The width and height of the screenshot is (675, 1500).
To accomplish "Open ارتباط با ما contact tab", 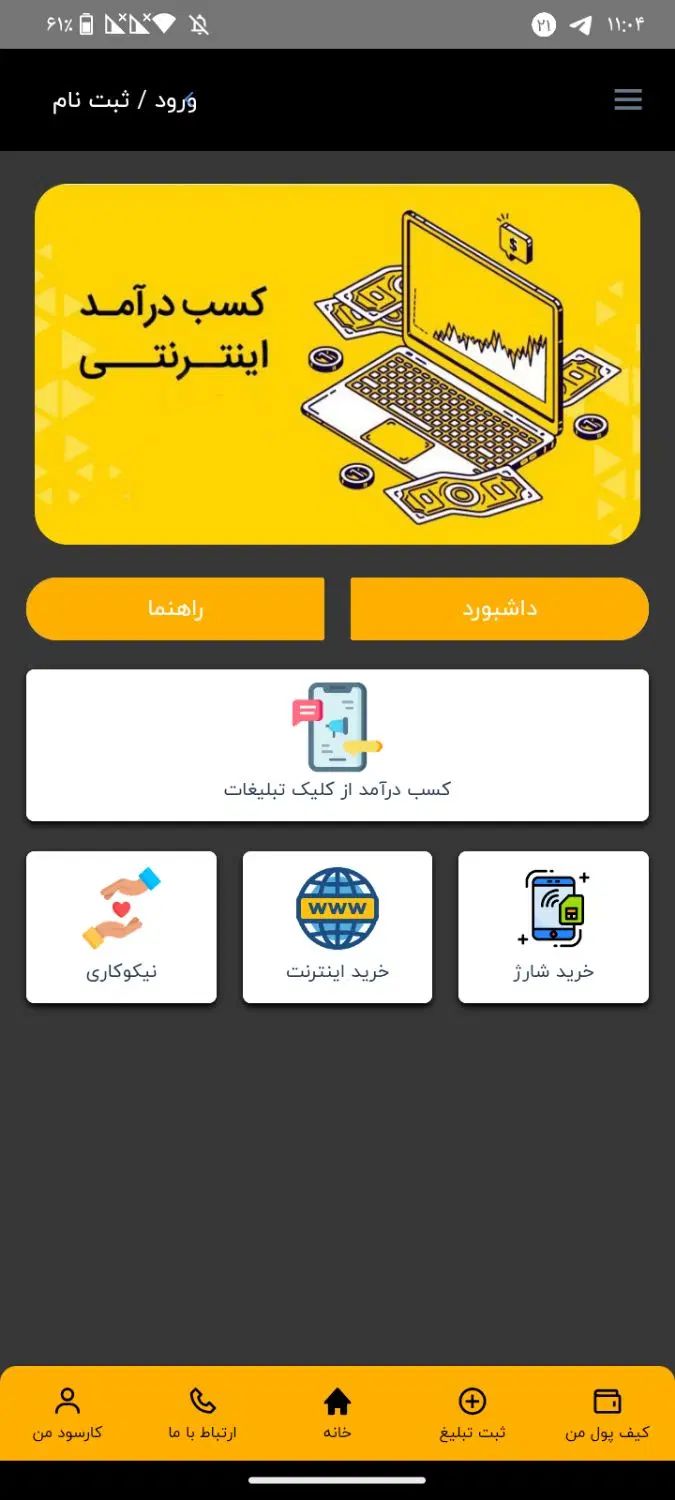I will [x=203, y=1413].
